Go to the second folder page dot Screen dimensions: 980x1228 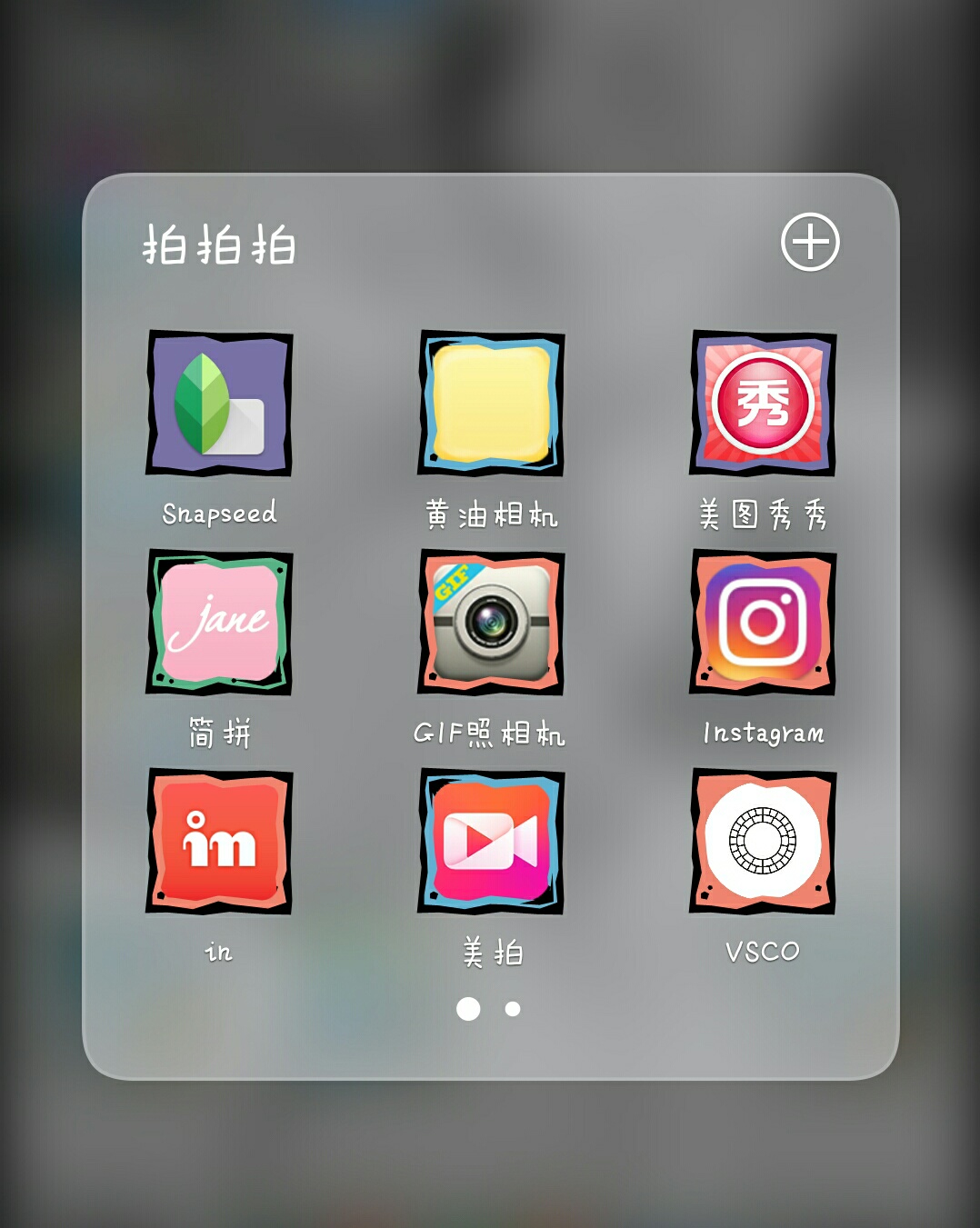[x=513, y=1009]
